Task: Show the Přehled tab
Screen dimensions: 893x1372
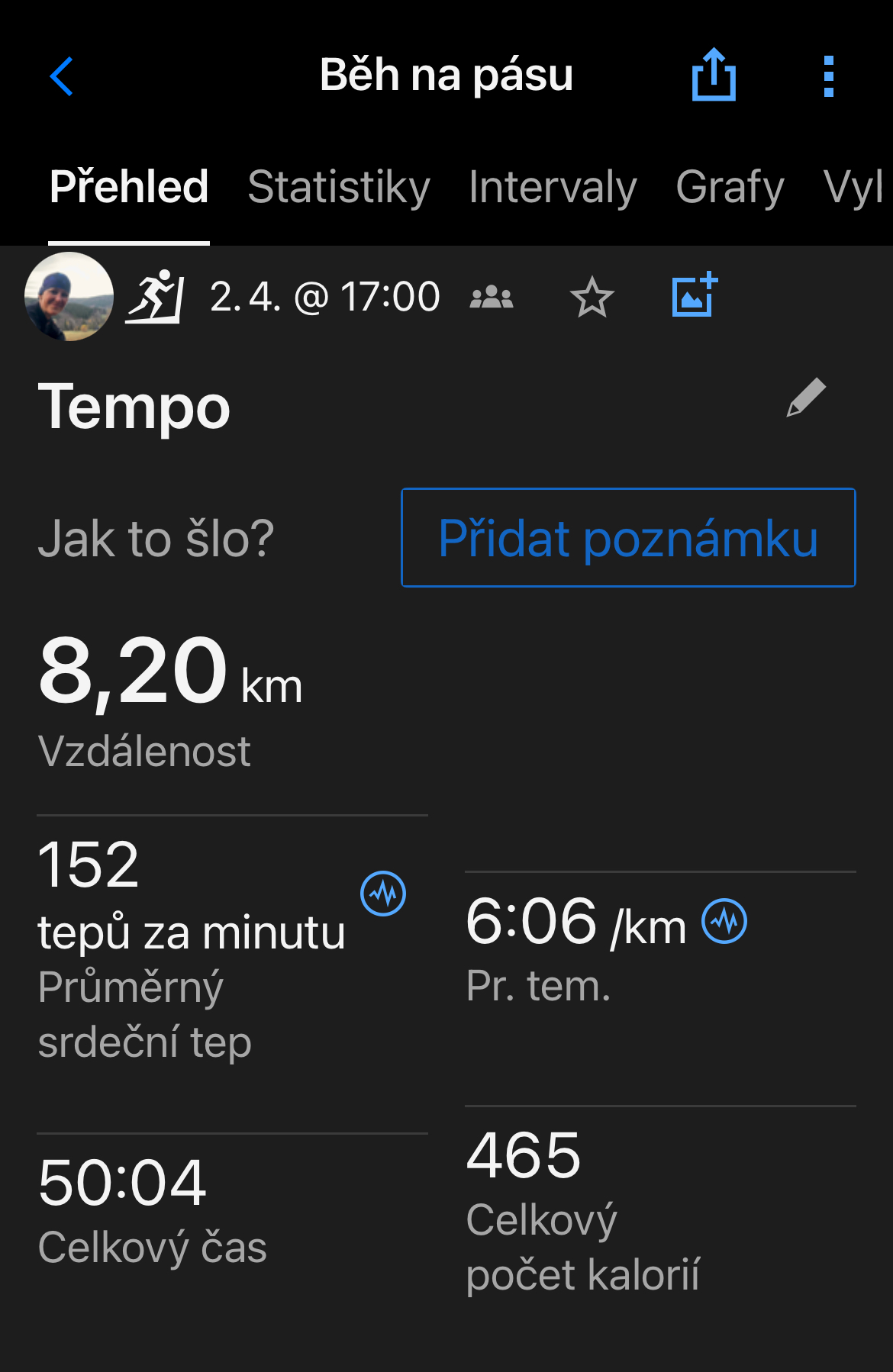Action: pos(129,188)
